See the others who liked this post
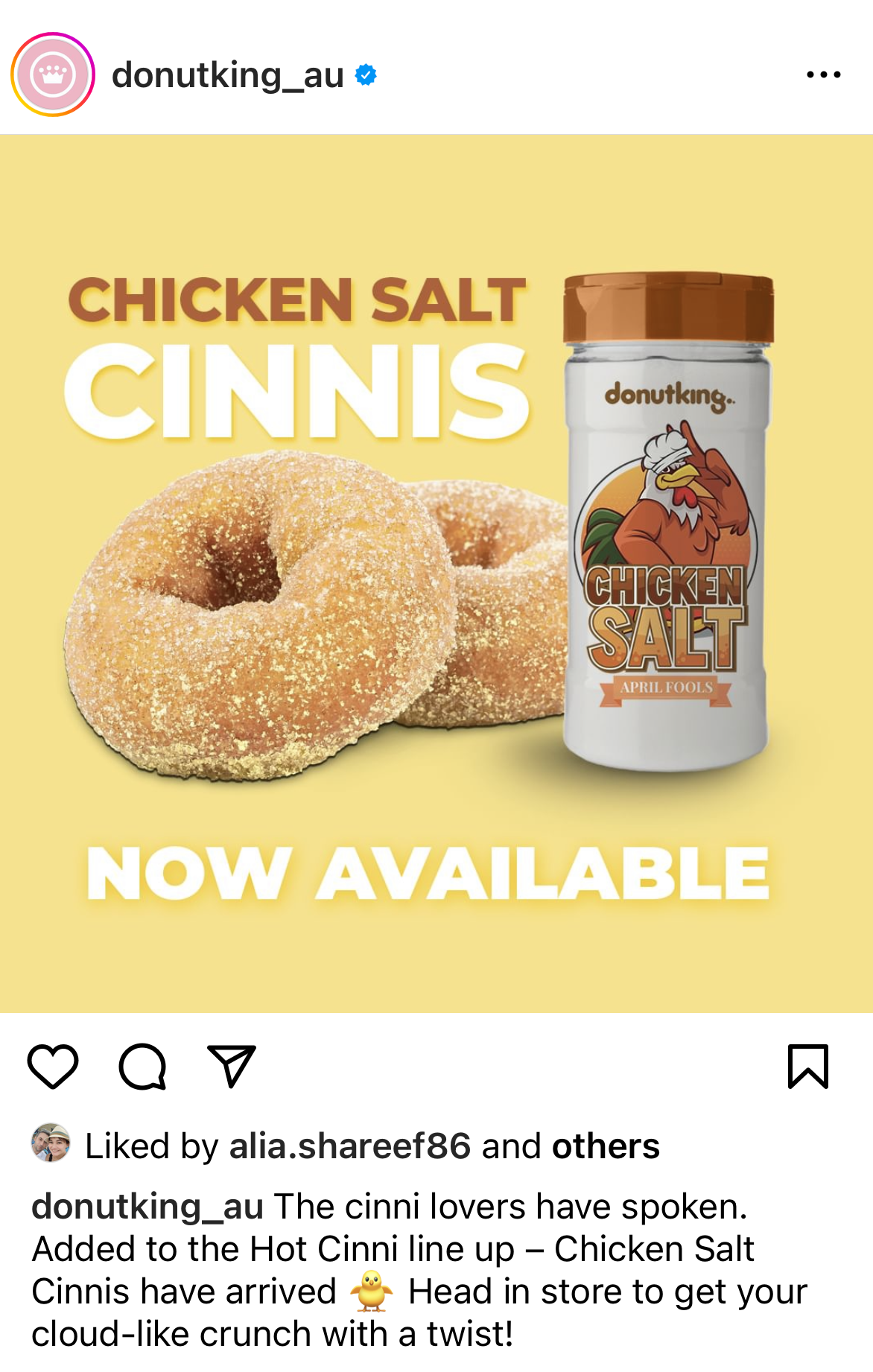This screenshot has height=1372, width=873. (605, 1146)
